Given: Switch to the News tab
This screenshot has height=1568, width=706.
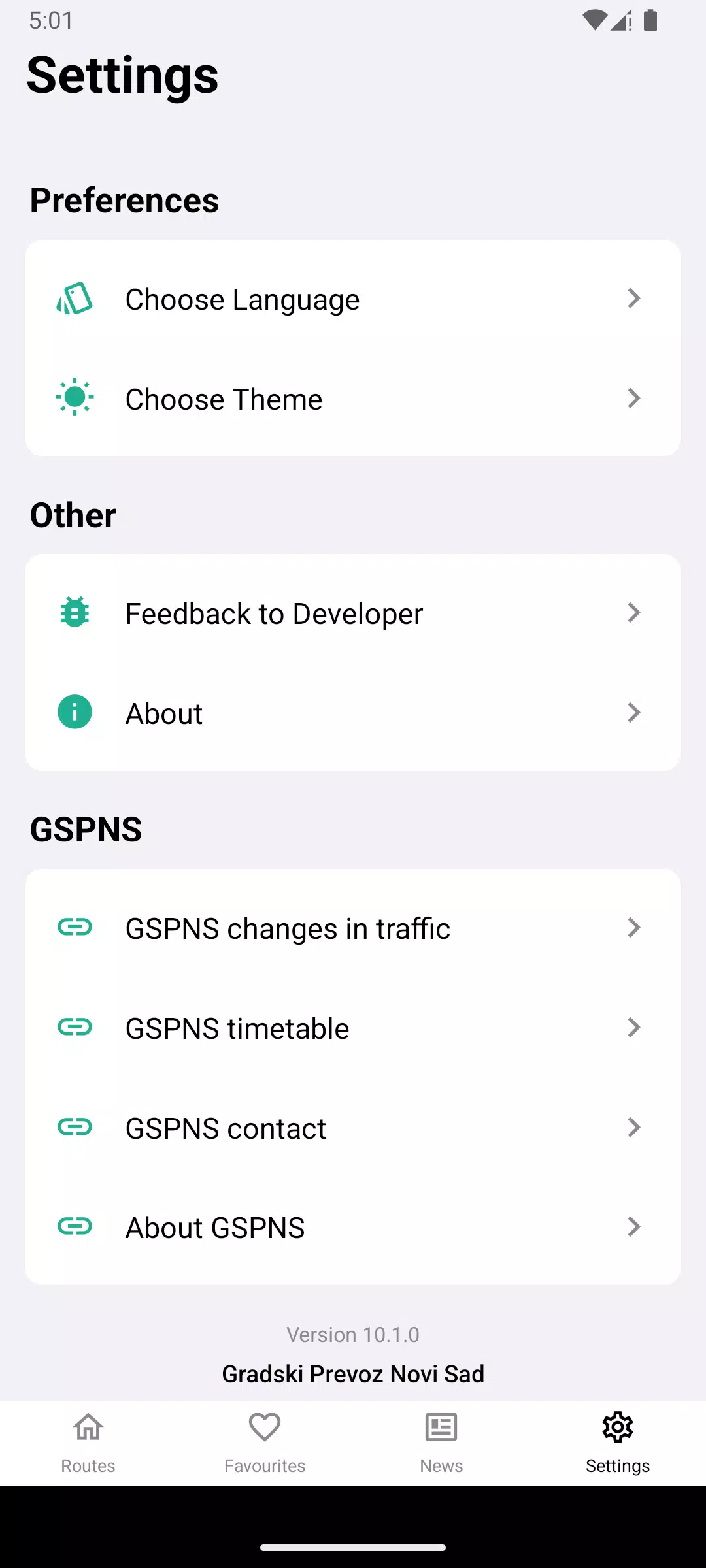Looking at the screenshot, I should (x=441, y=1443).
